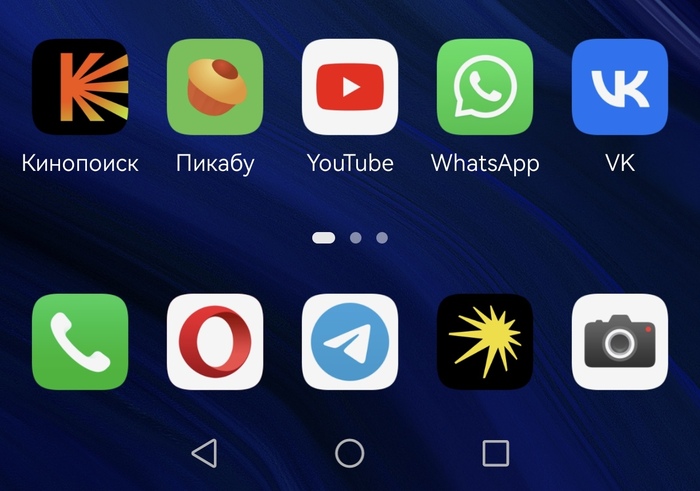This screenshot has width=700, height=491.
Task: Tap the system home button
Action: [349, 453]
